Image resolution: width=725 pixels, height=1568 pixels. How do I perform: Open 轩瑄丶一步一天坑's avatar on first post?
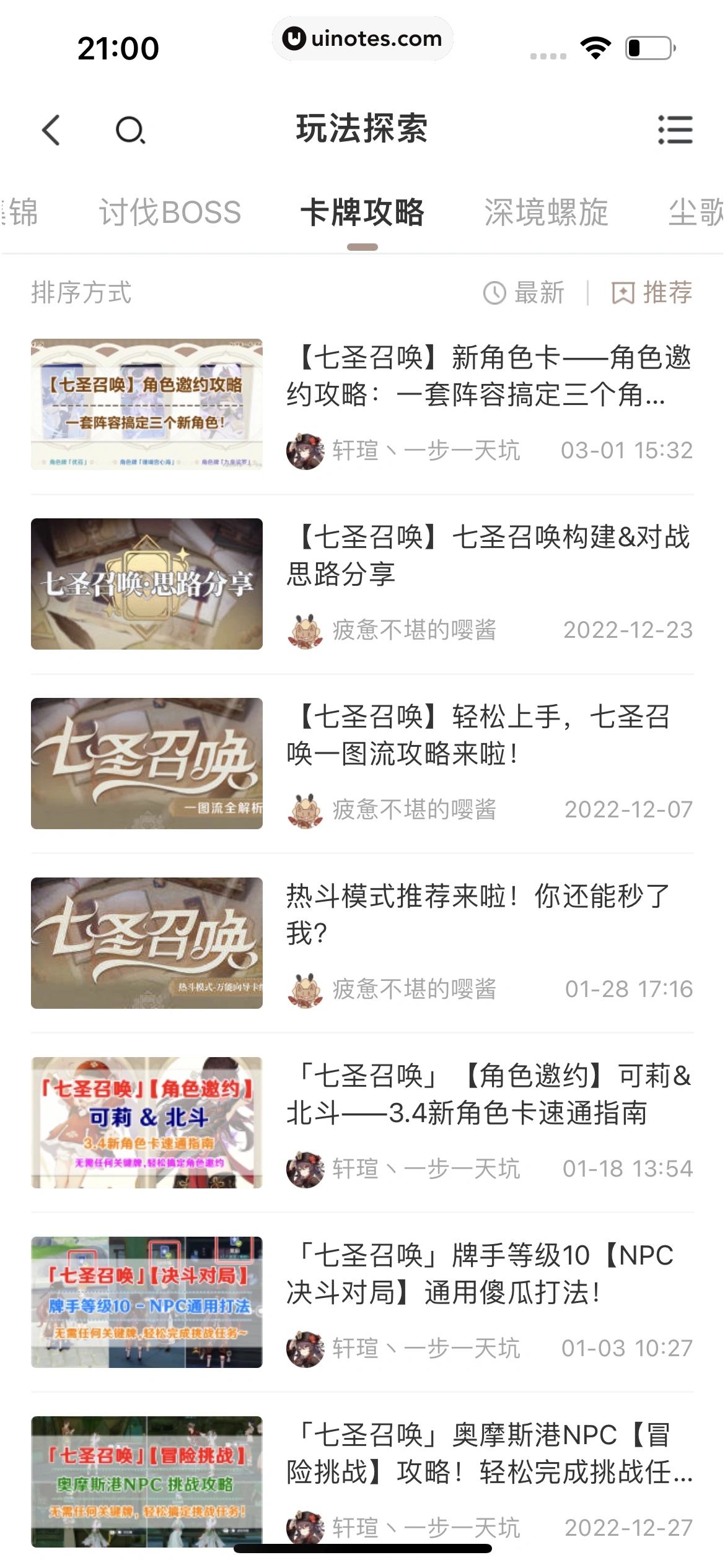[306, 450]
